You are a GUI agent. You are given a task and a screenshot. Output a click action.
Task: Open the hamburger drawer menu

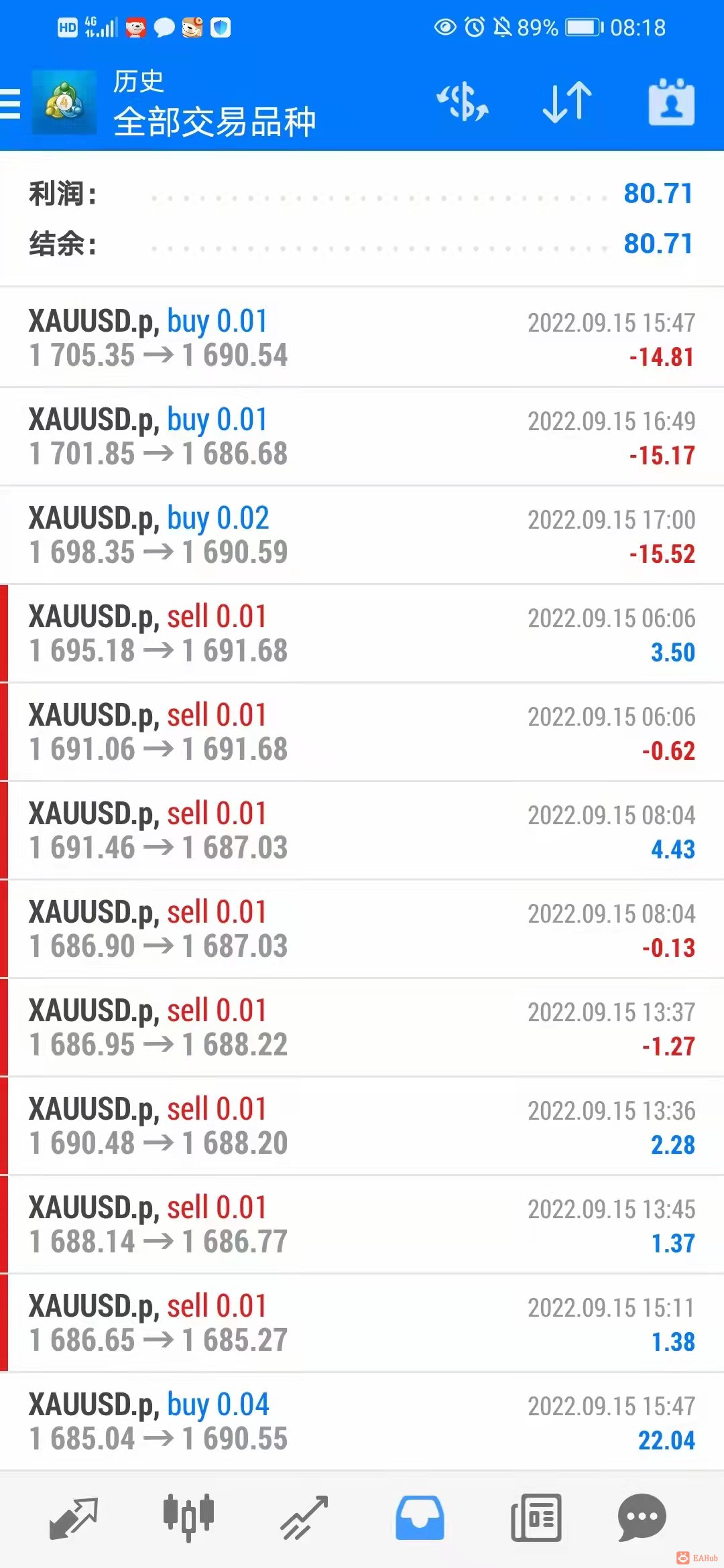11,104
